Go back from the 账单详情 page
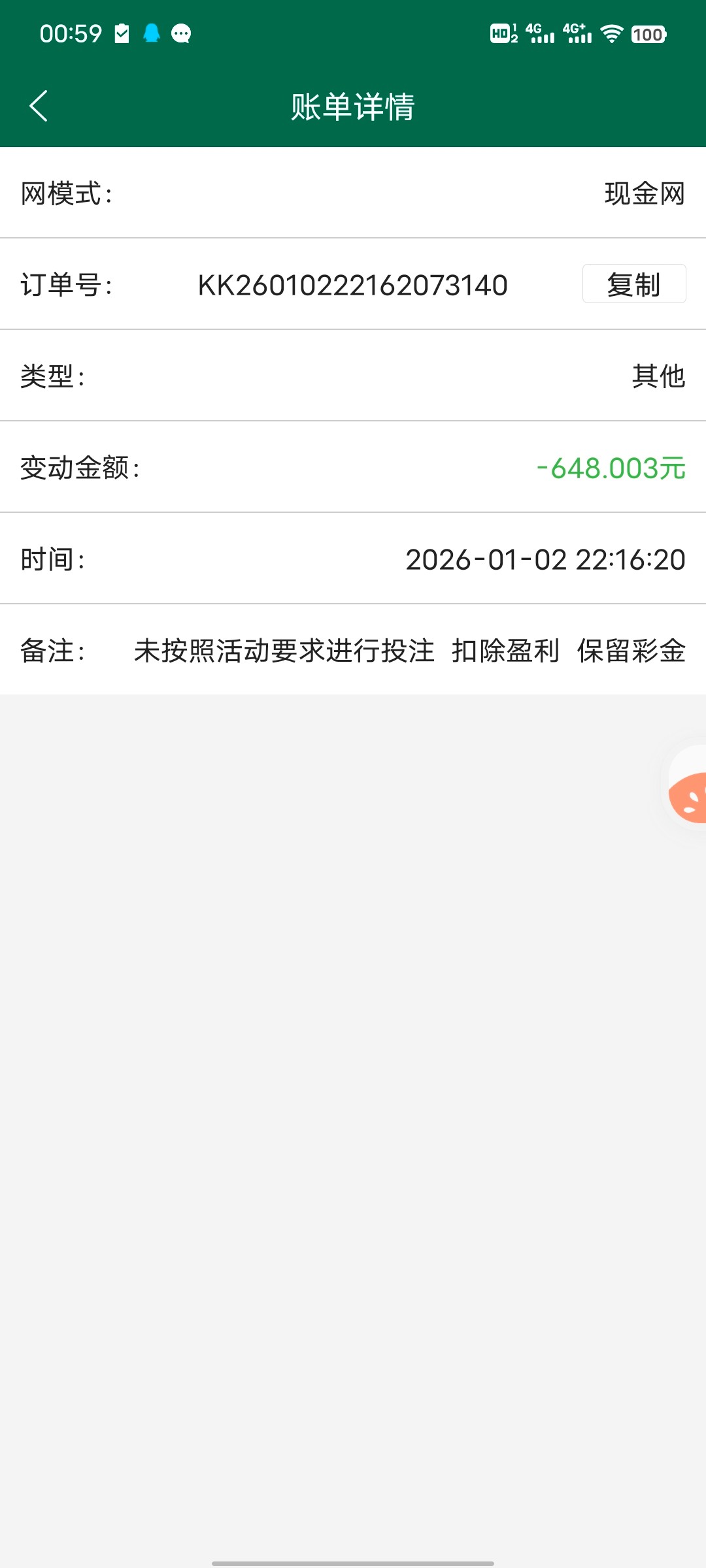Image resolution: width=706 pixels, height=1568 pixels. (39, 106)
